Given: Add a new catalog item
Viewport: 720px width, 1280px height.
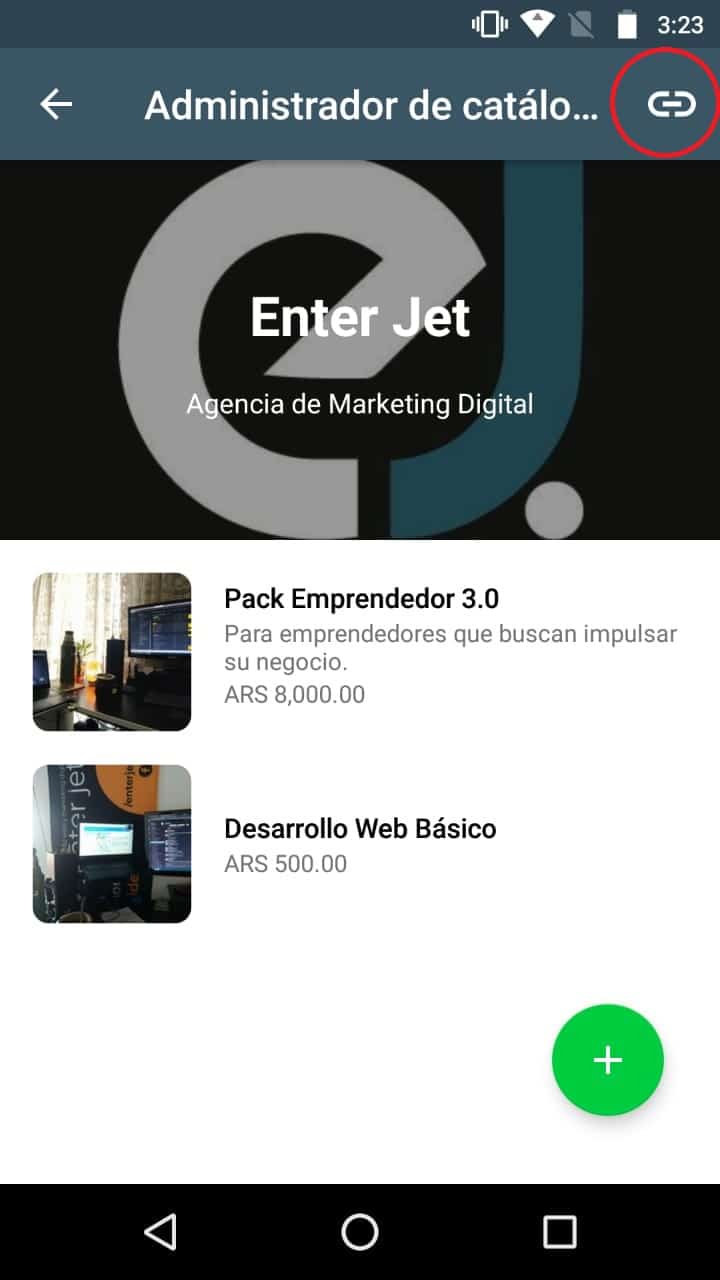Looking at the screenshot, I should coord(607,1060).
